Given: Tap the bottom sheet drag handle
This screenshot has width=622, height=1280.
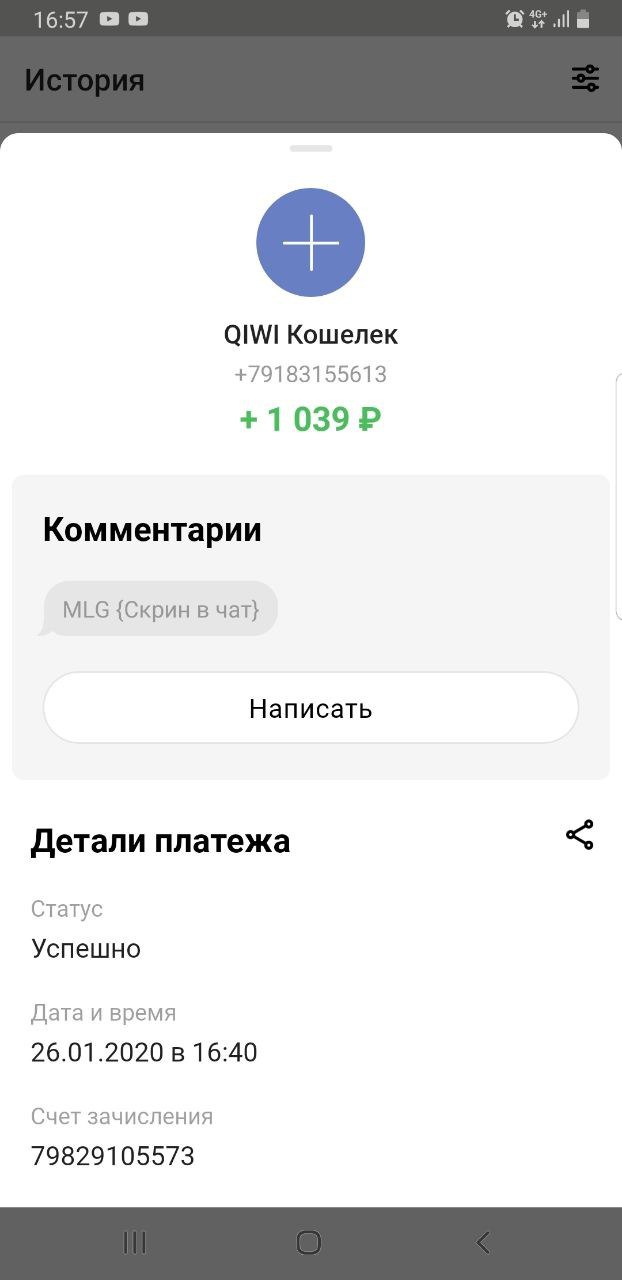Looking at the screenshot, I should (x=311, y=148).
